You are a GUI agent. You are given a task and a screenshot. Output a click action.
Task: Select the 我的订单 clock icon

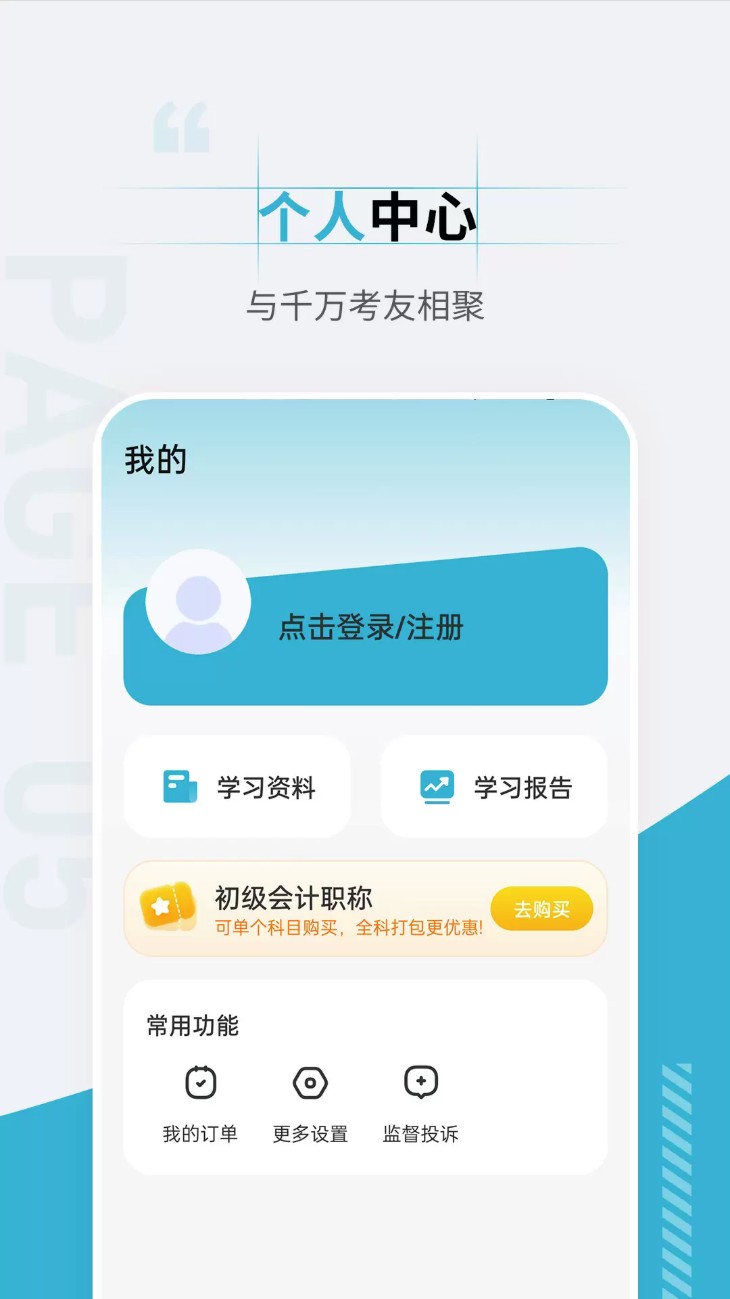200,1081
